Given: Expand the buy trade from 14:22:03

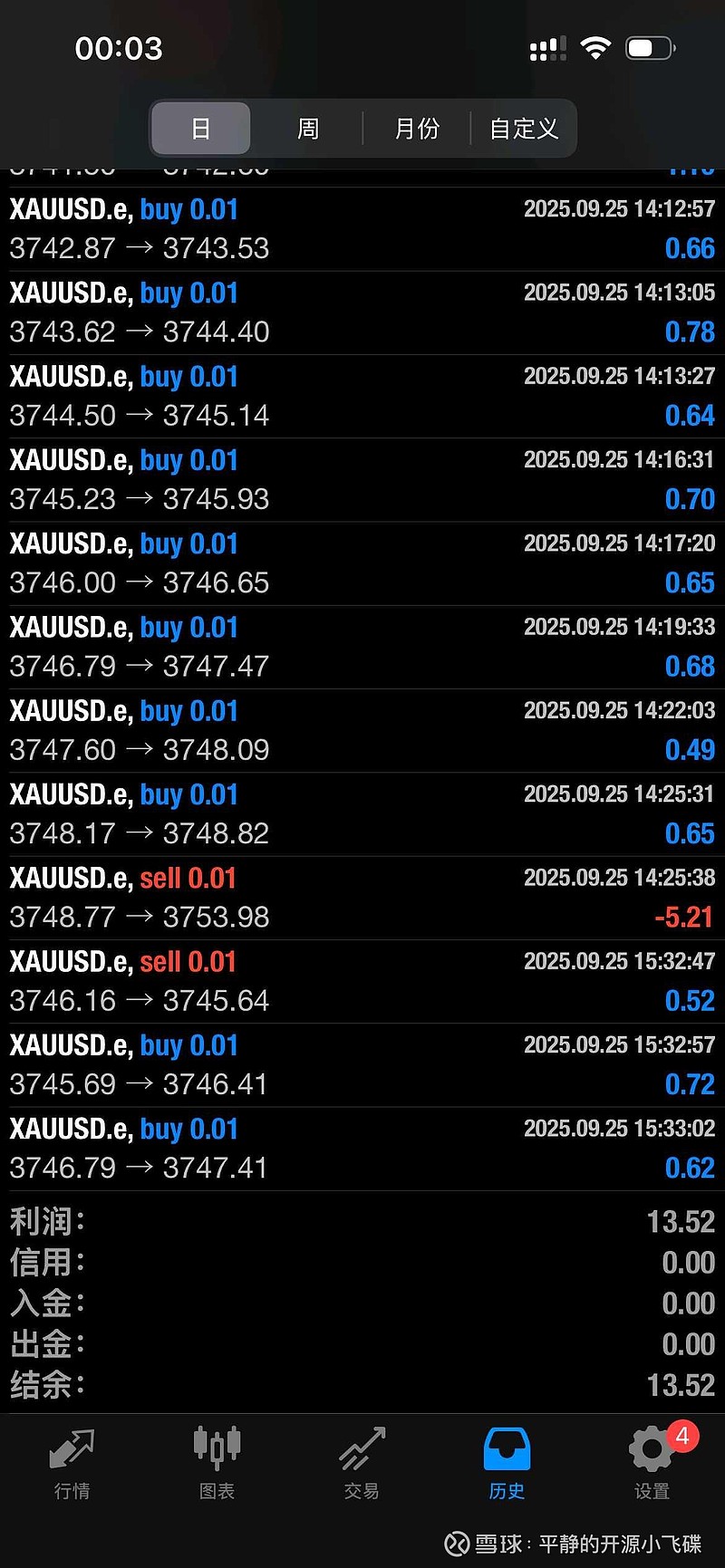Looking at the screenshot, I should tap(362, 730).
